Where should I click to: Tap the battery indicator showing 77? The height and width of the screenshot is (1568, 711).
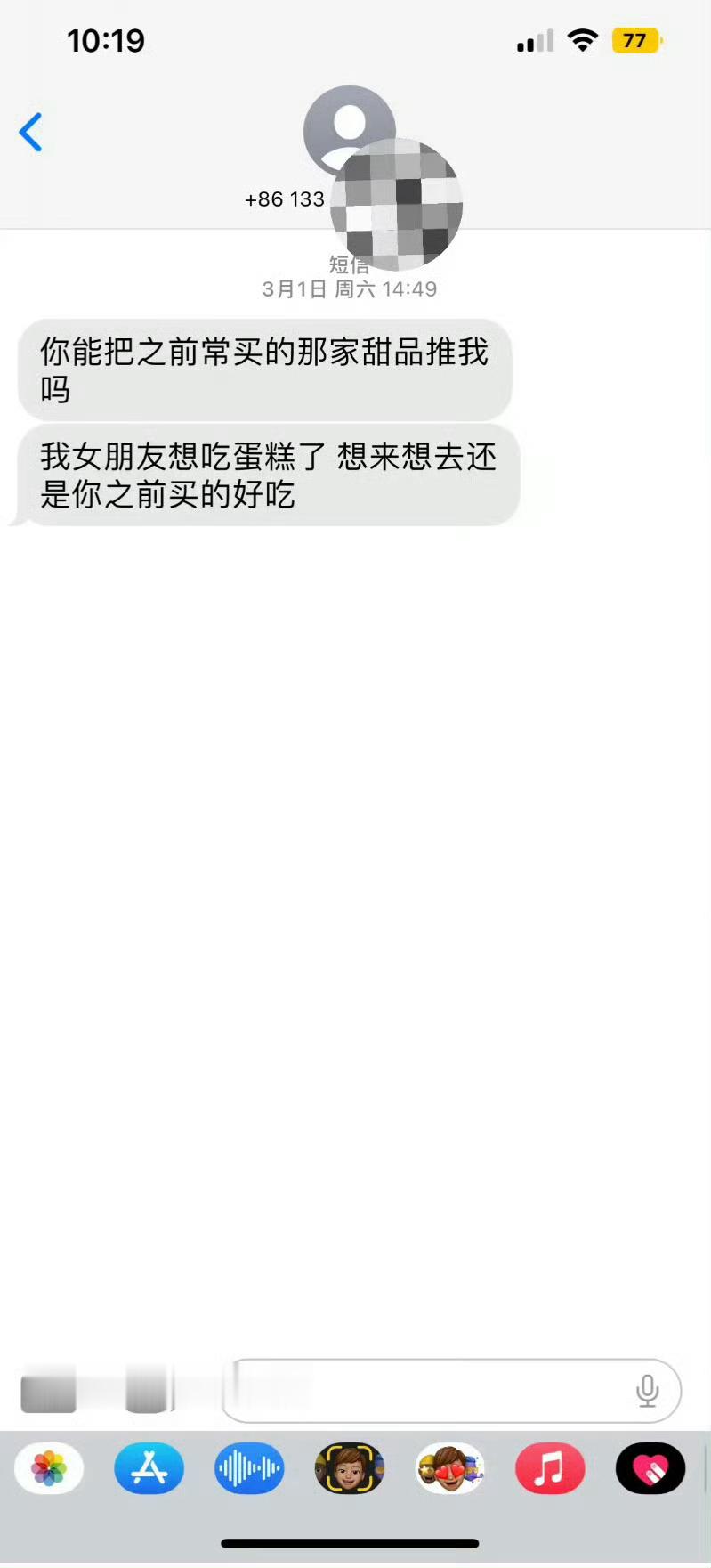[636, 39]
